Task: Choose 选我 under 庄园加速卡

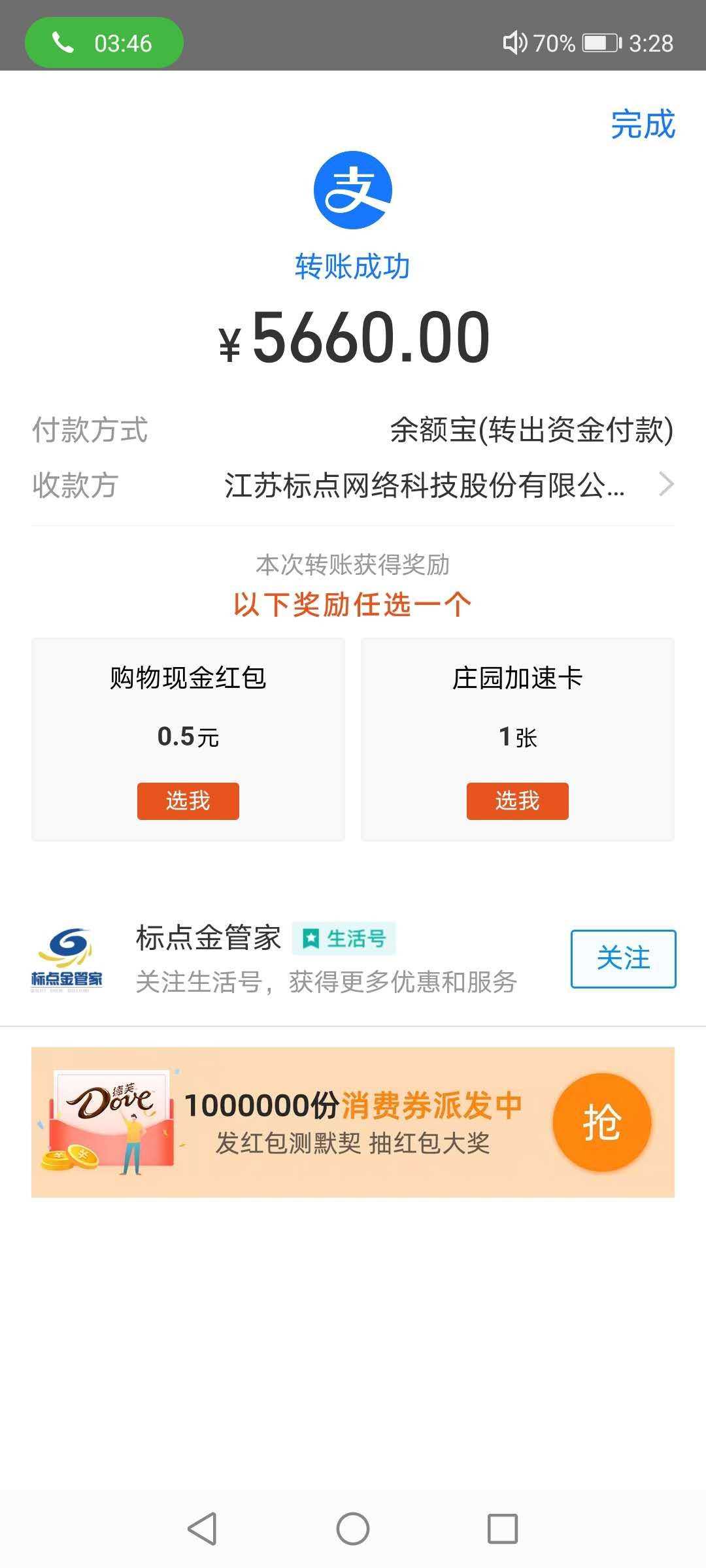Action: [517, 800]
